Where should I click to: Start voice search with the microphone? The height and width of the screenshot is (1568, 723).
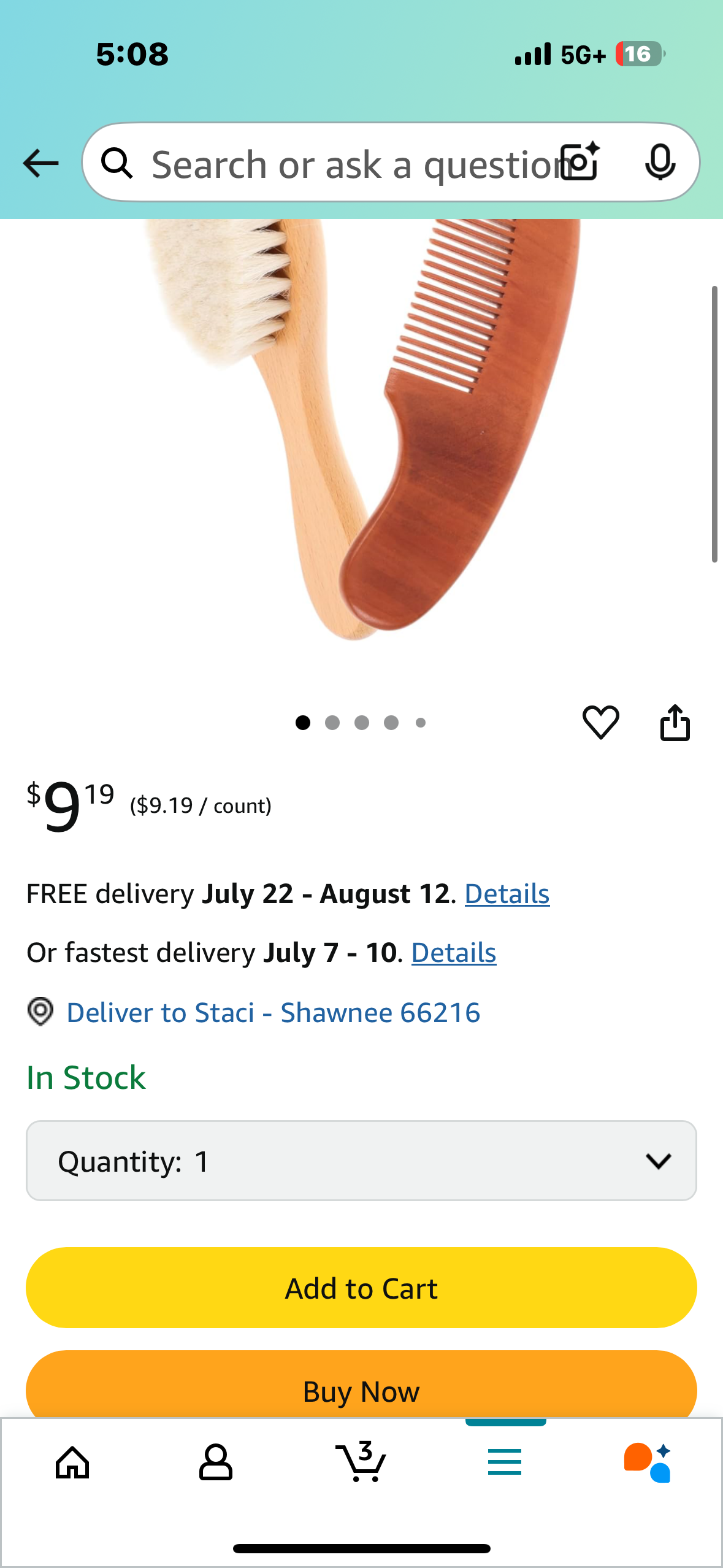click(x=660, y=162)
